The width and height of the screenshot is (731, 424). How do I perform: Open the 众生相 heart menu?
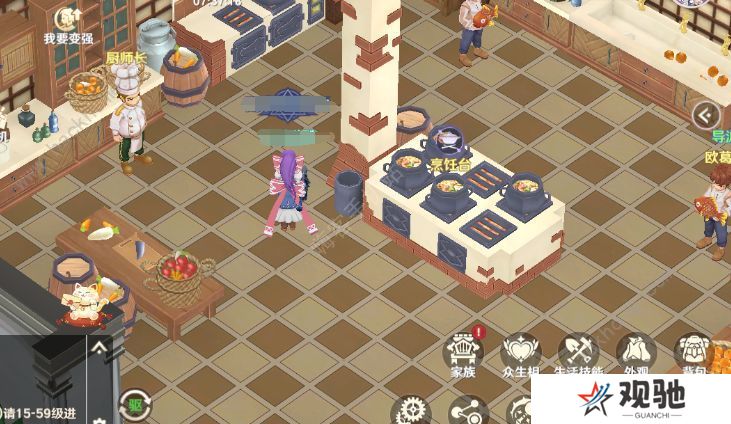[x=521, y=352]
